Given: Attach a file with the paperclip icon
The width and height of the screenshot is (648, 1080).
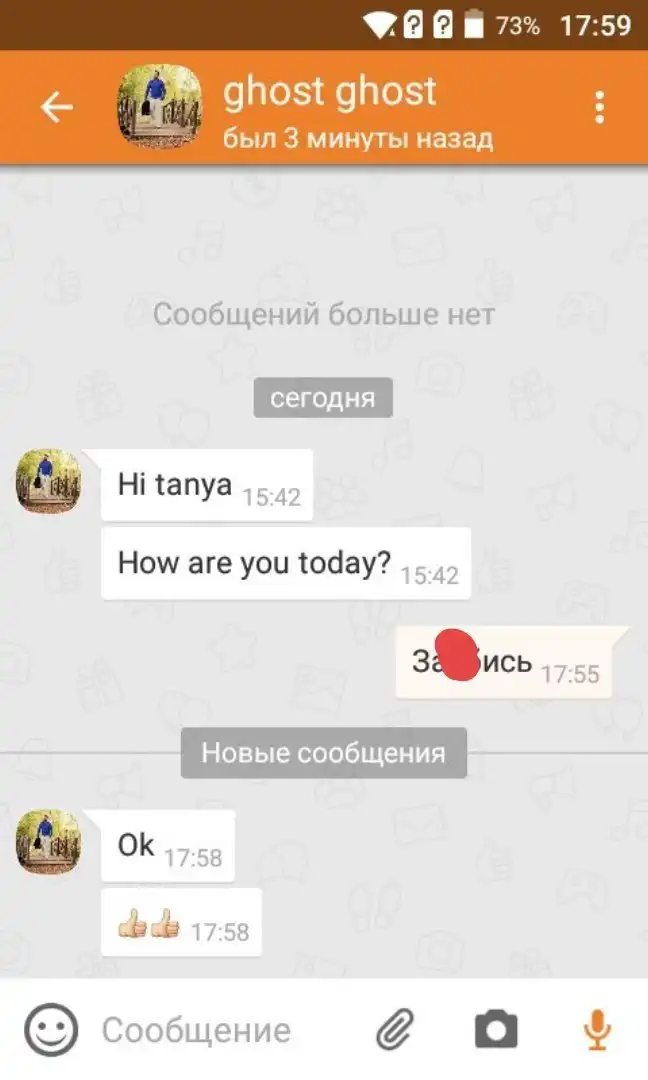Looking at the screenshot, I should tap(396, 1030).
